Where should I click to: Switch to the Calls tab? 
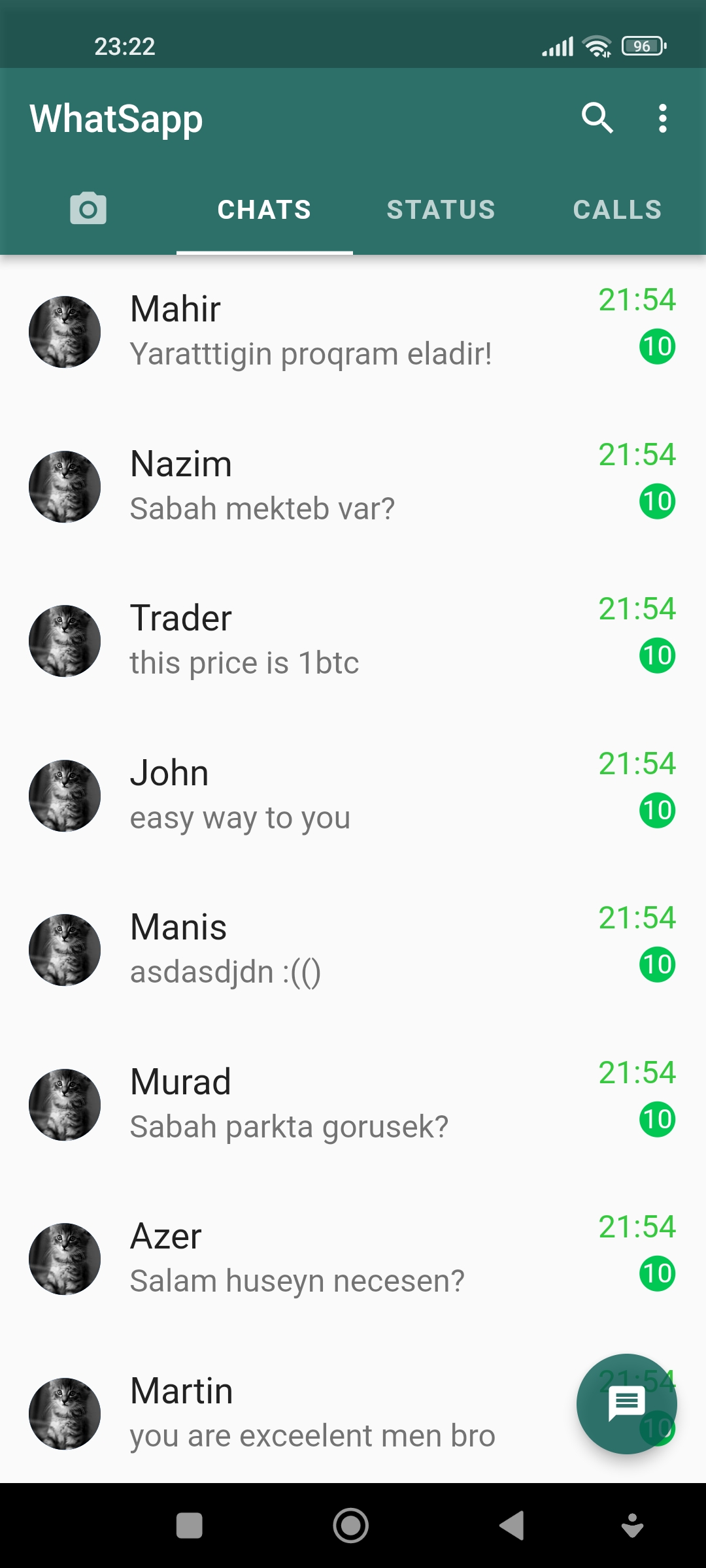(x=617, y=210)
